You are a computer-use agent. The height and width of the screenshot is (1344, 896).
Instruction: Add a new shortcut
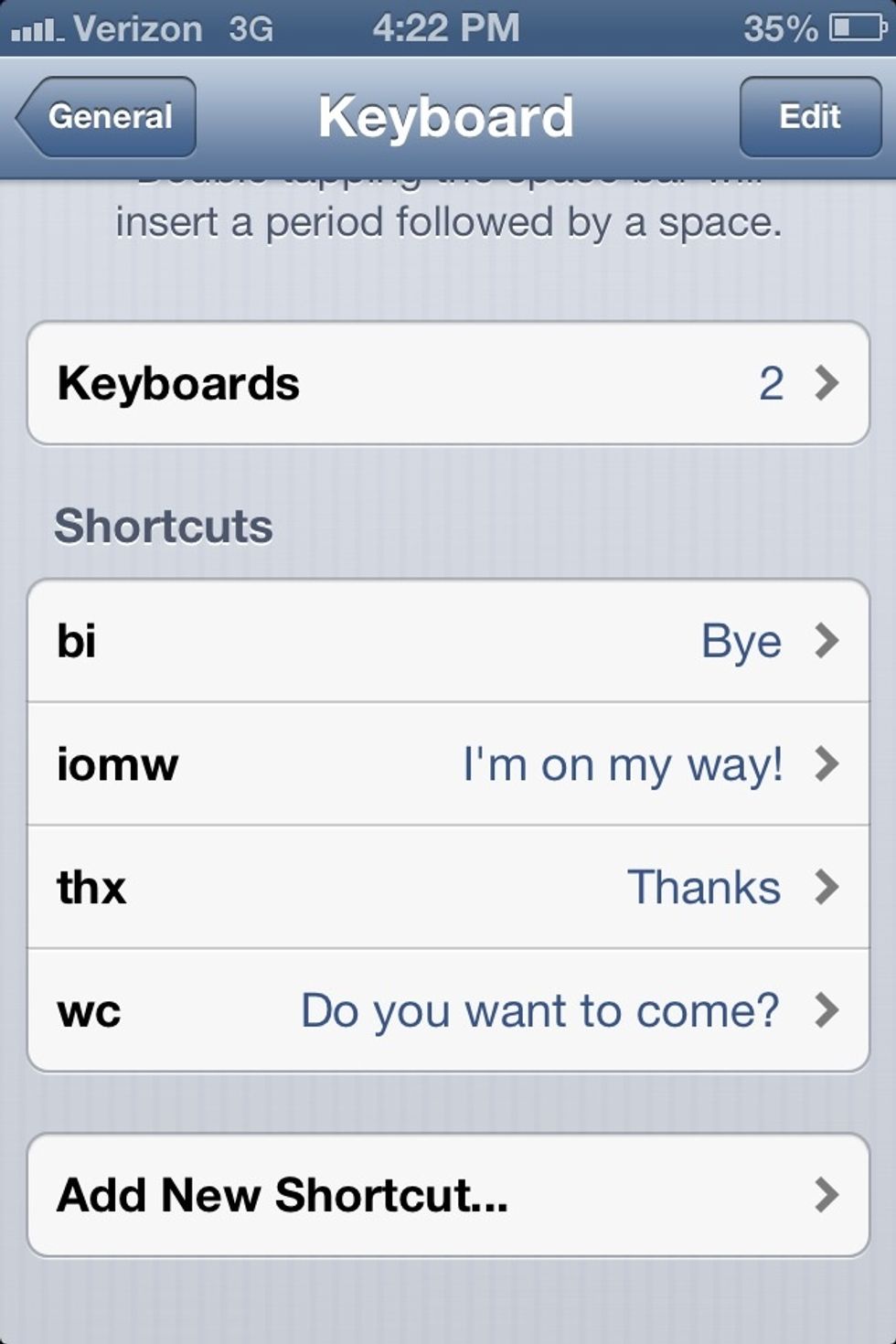tap(448, 1195)
